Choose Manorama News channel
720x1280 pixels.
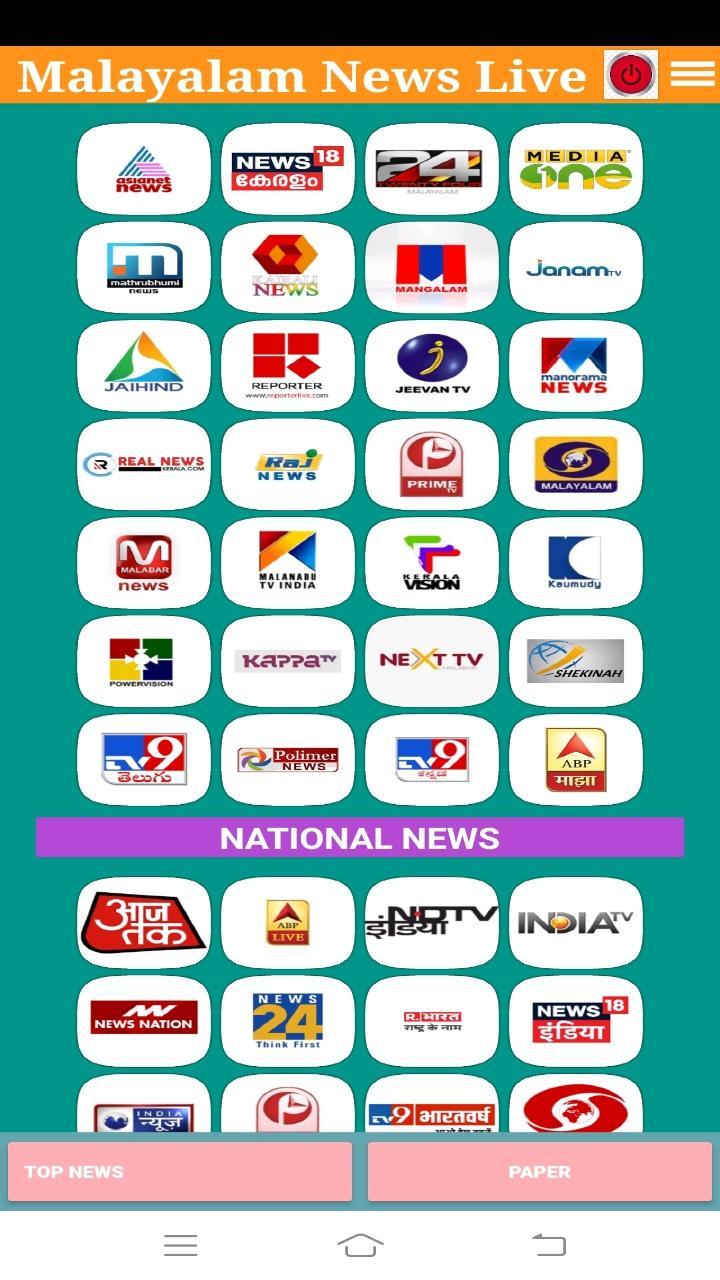click(575, 366)
